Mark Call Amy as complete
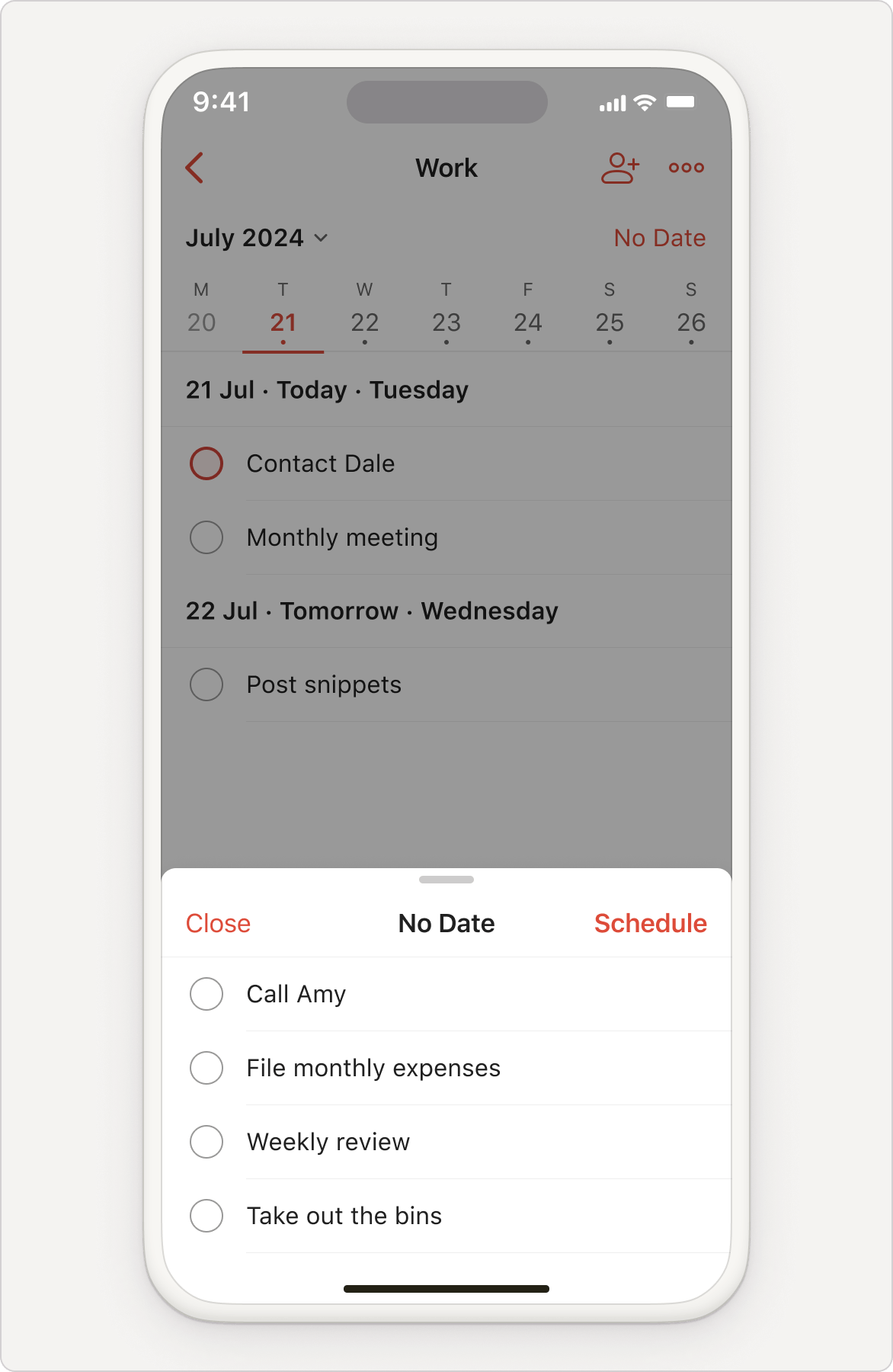The image size is (893, 1372). pyautogui.click(x=206, y=994)
